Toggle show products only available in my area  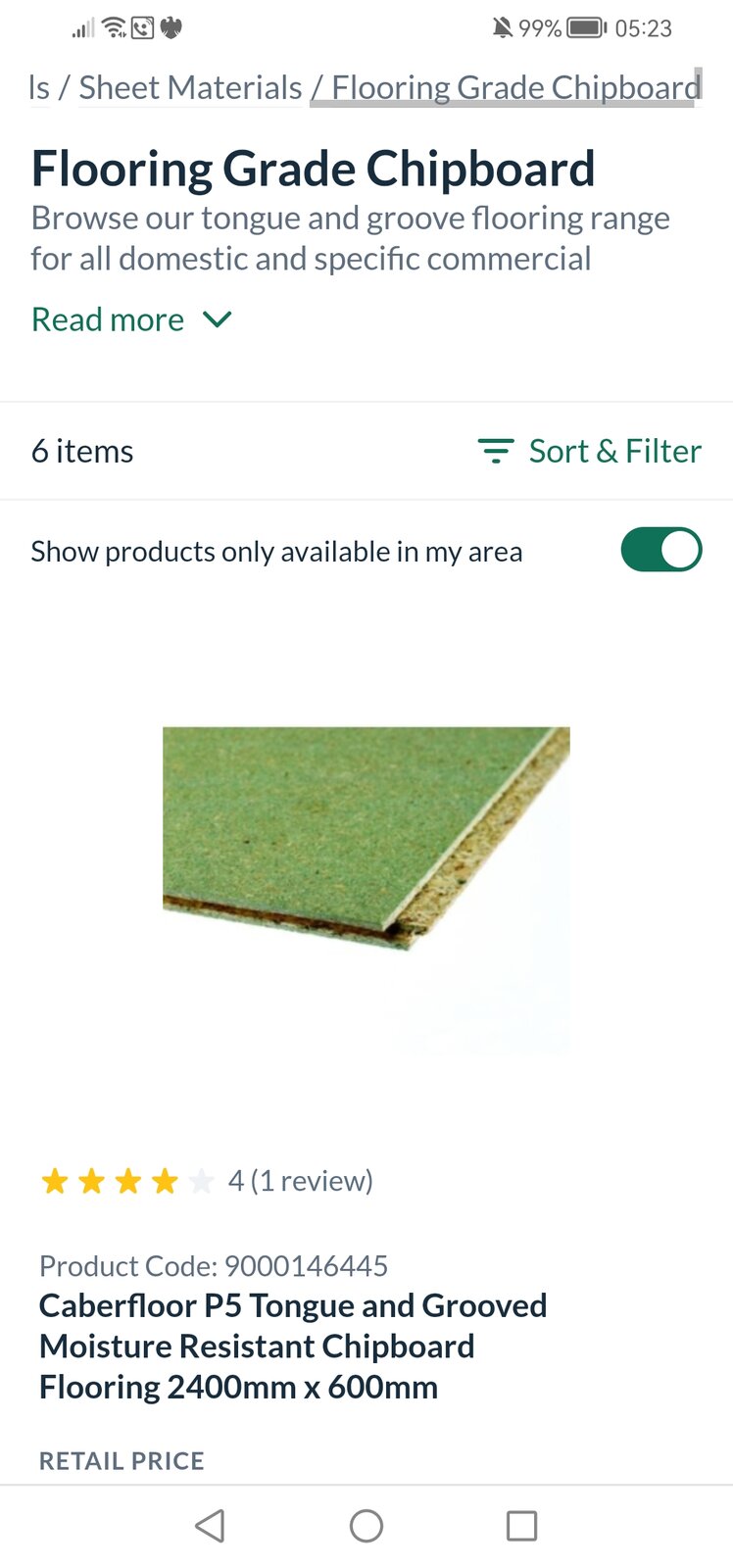click(x=660, y=550)
